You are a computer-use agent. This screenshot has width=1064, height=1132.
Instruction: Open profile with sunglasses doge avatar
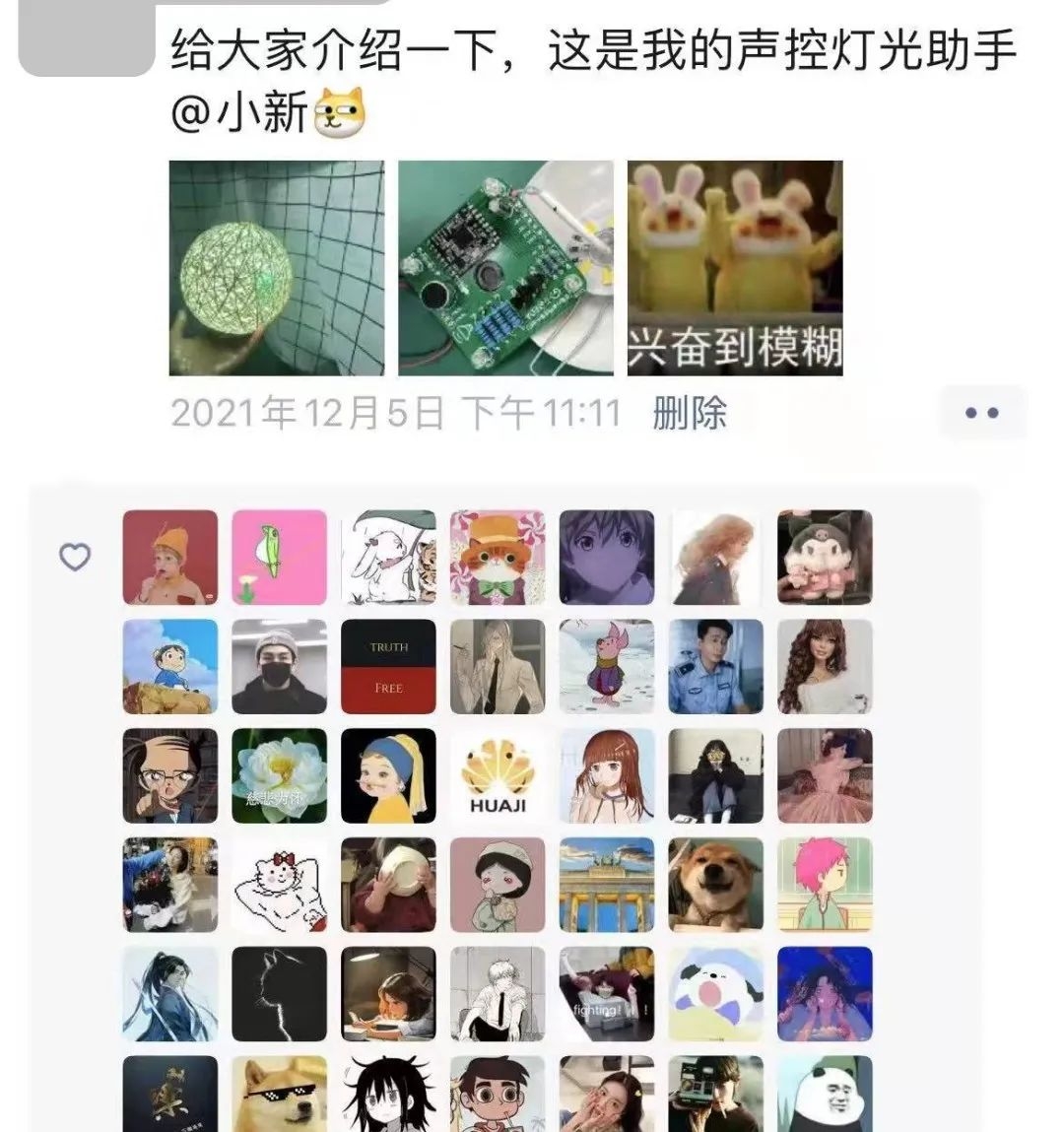coord(279,1094)
